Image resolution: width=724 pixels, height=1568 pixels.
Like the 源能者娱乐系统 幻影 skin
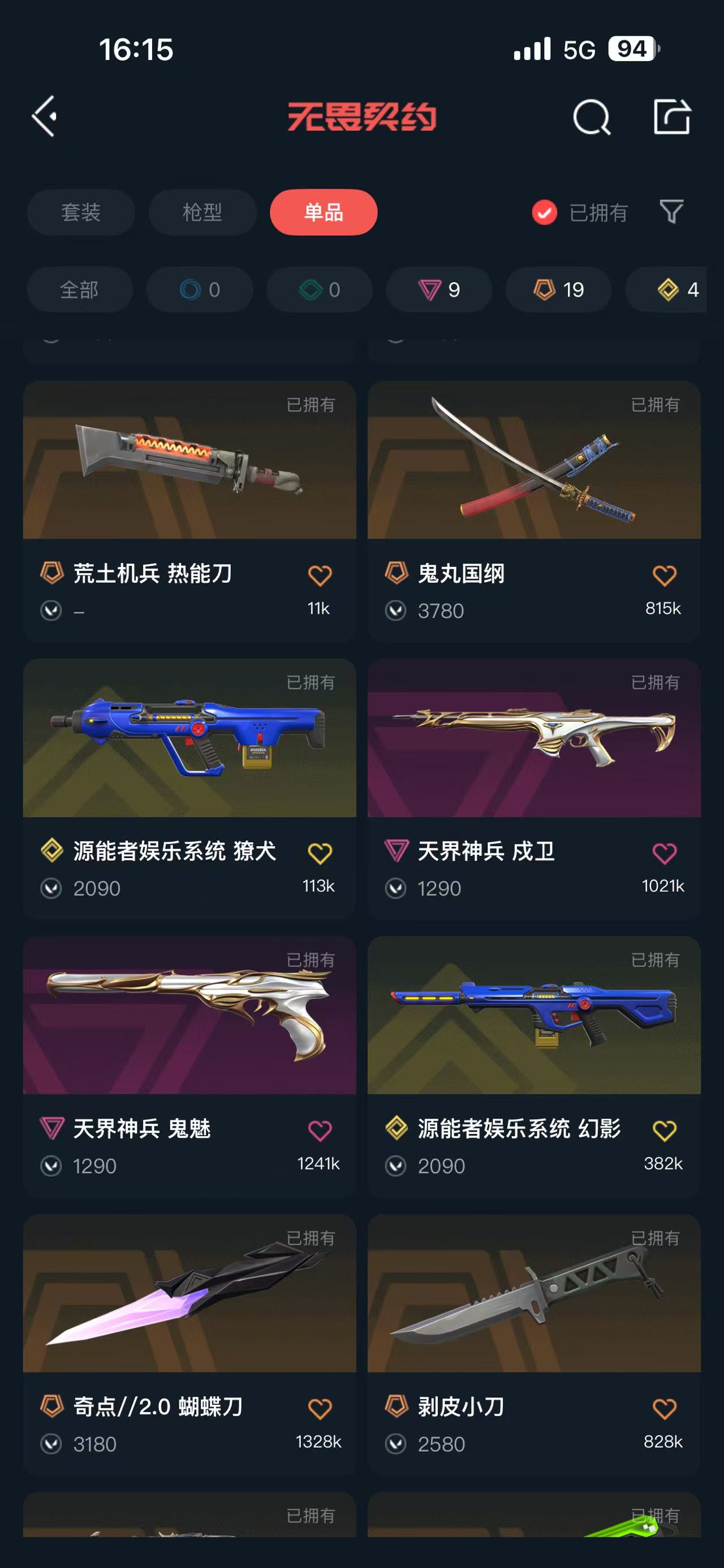663,1131
